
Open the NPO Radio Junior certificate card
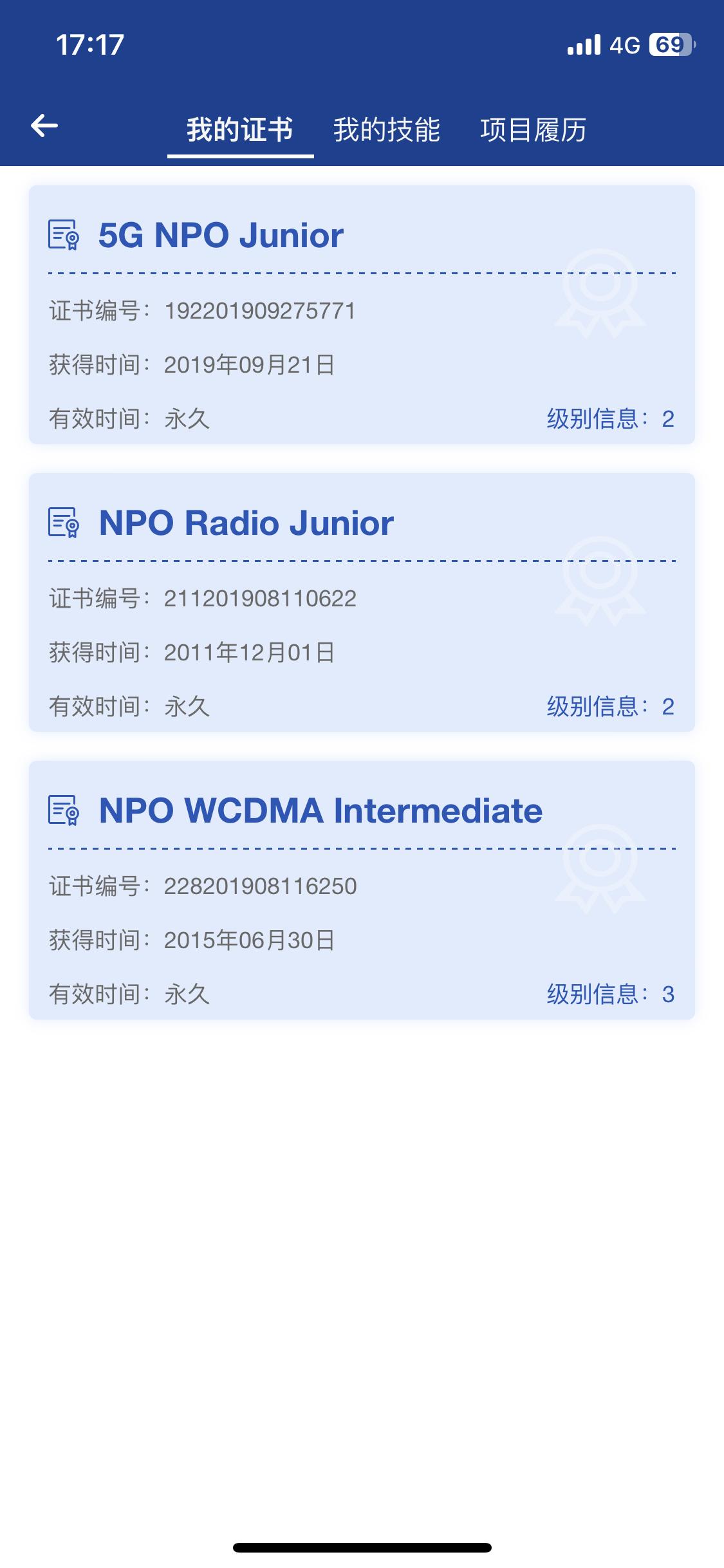(362, 602)
